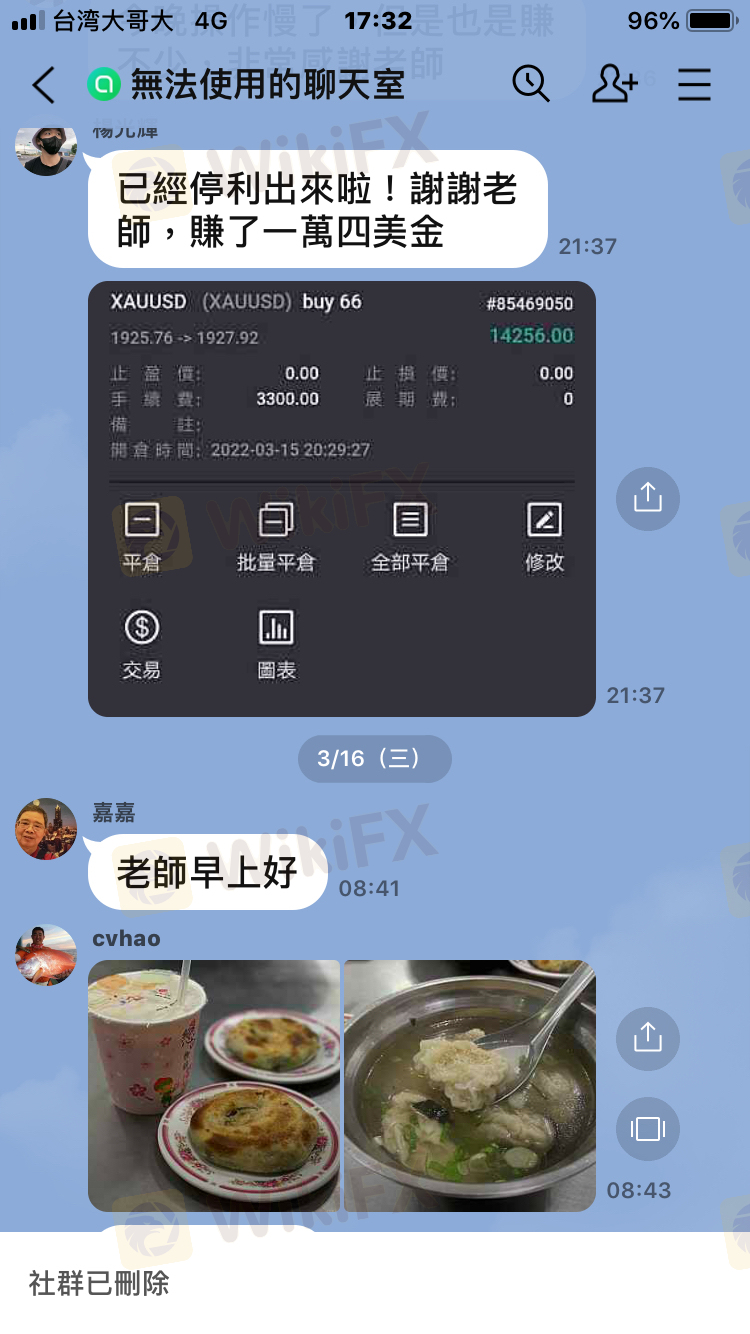
Task: View cvhao's profile picture
Action: pos(46,955)
